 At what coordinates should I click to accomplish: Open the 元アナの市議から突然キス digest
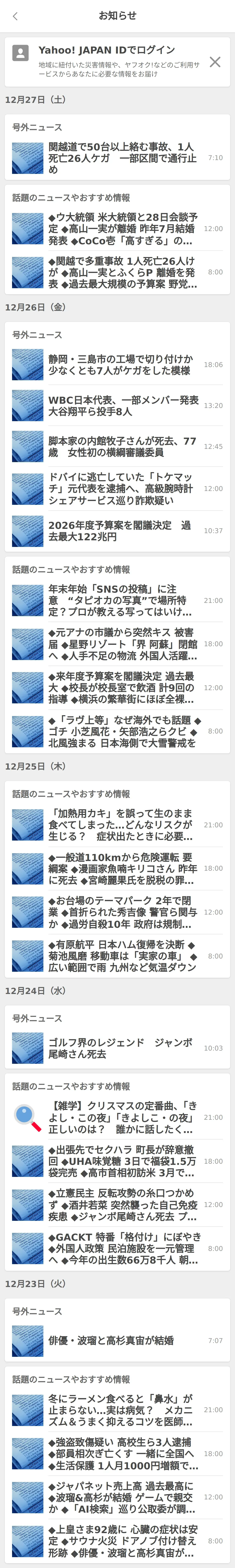[x=122, y=644]
